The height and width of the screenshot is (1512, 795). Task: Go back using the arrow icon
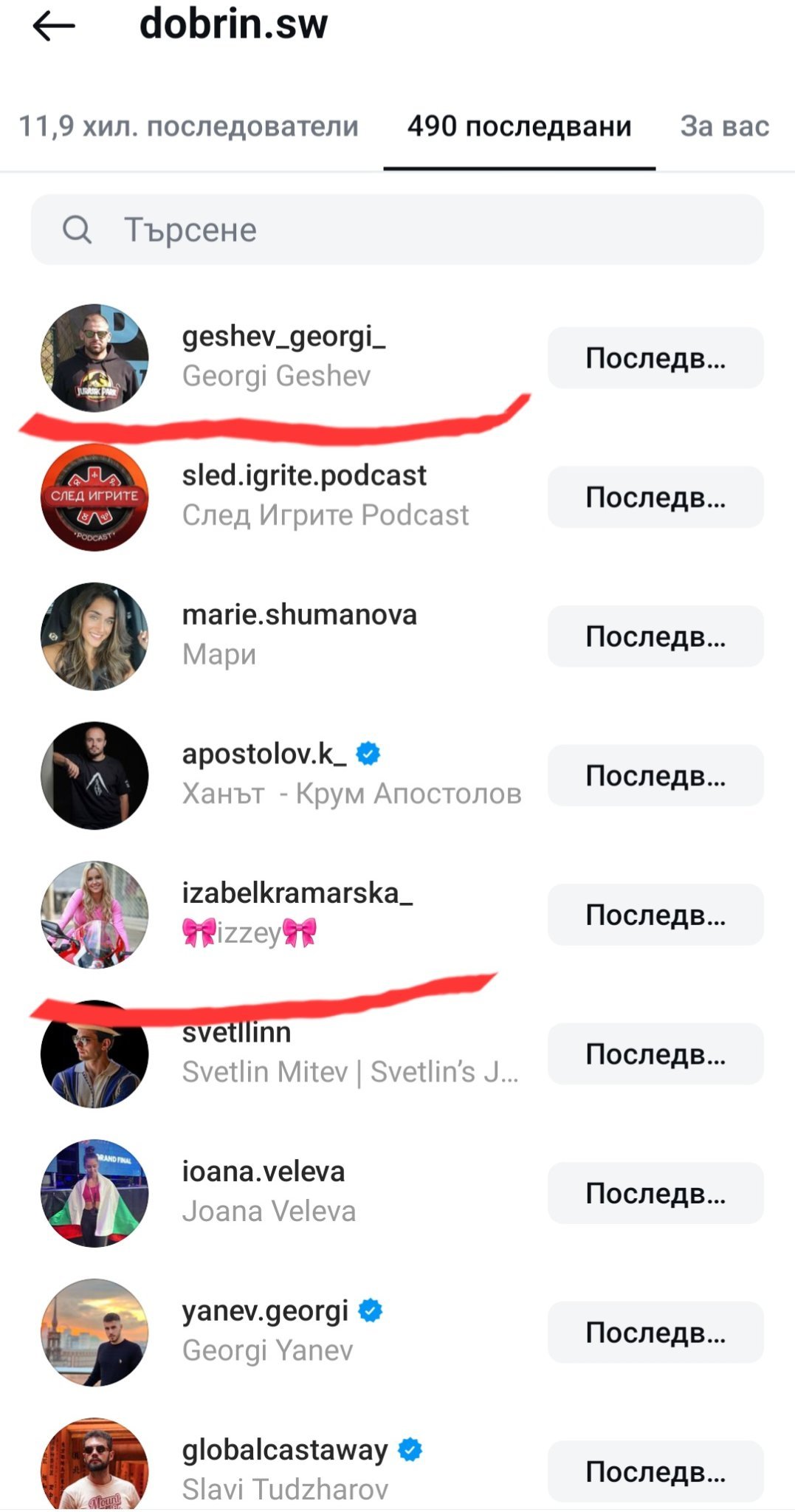(x=54, y=27)
